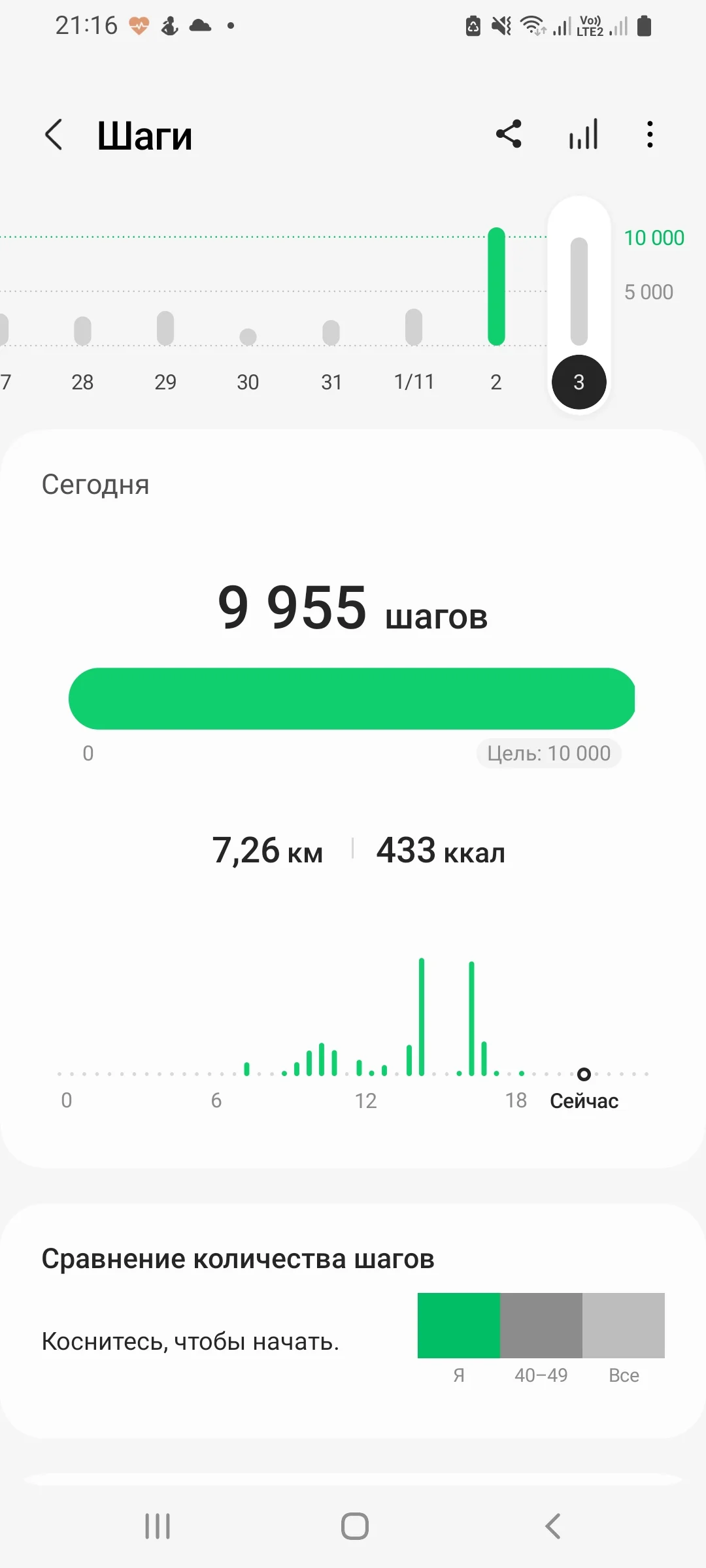706x1568 pixels.
Task: Open the Сравнение количества шагов card
Action: point(353,1320)
